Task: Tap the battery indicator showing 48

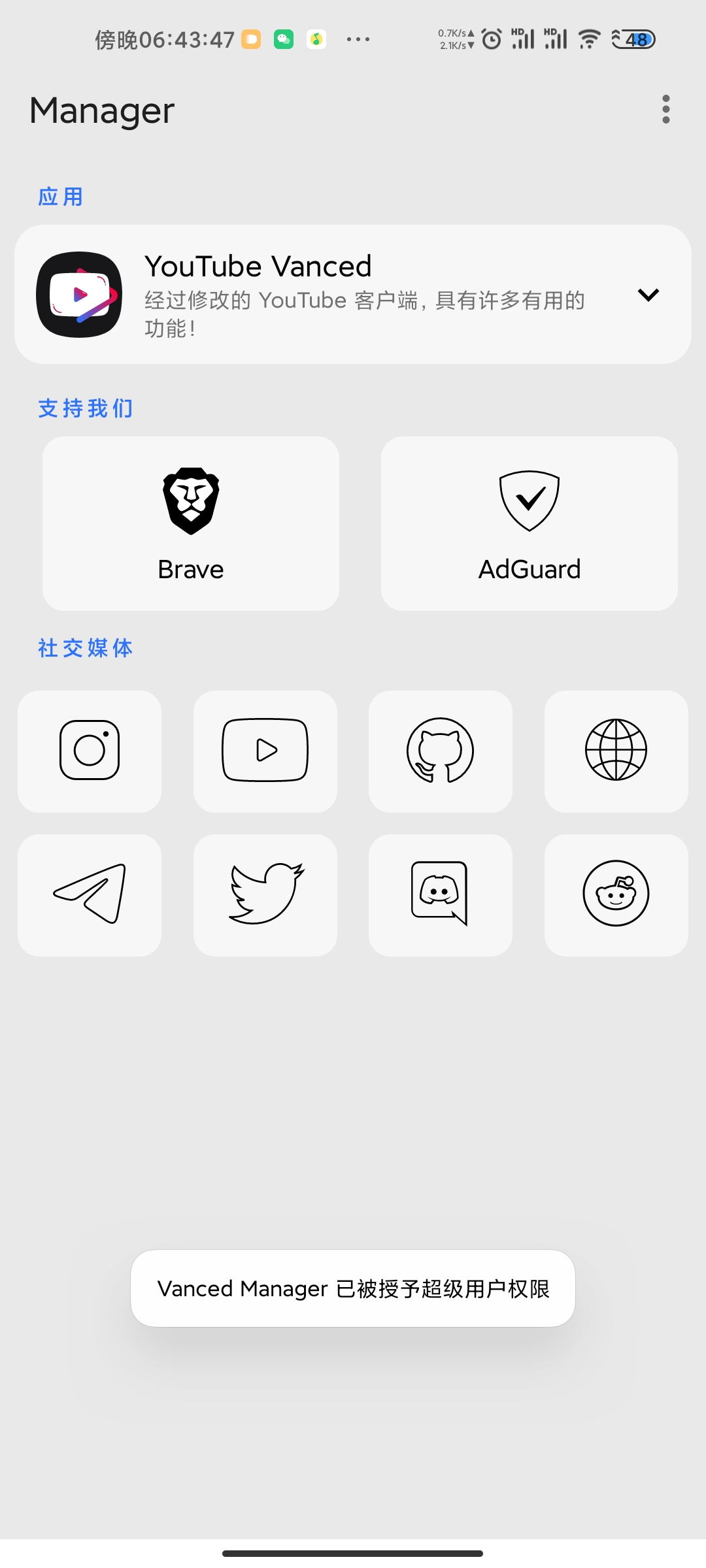Action: (x=632, y=39)
